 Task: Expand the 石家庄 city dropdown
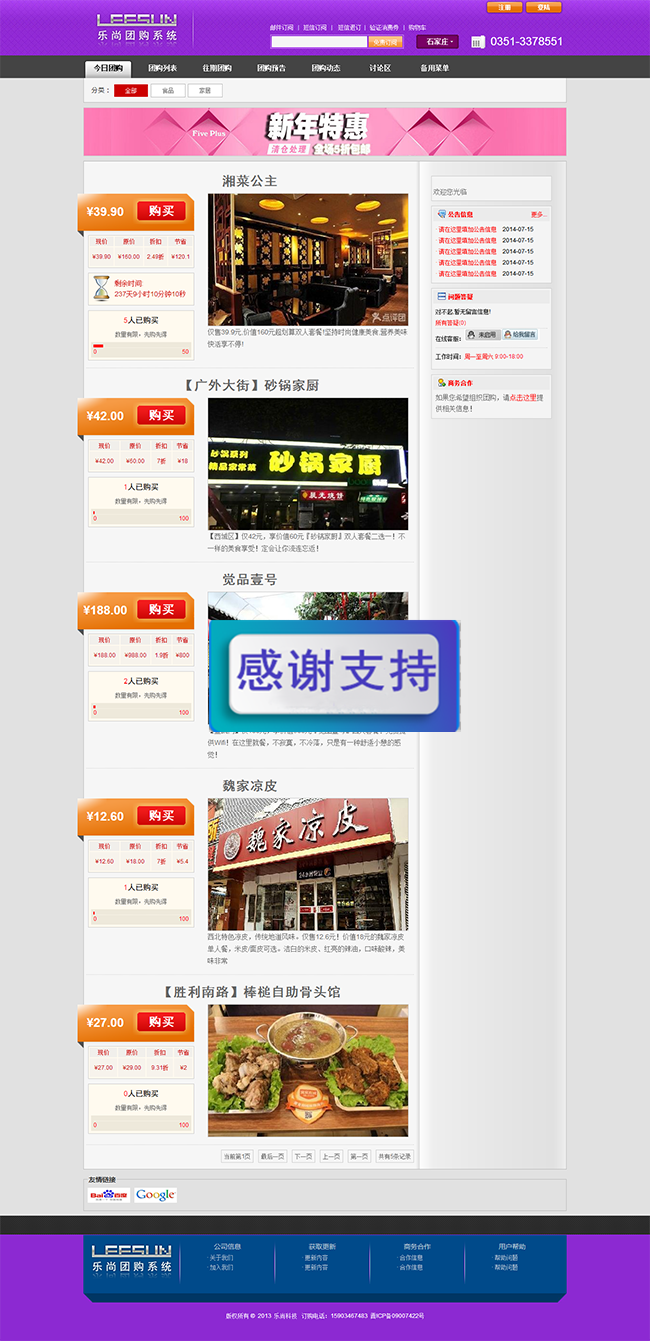(x=437, y=42)
